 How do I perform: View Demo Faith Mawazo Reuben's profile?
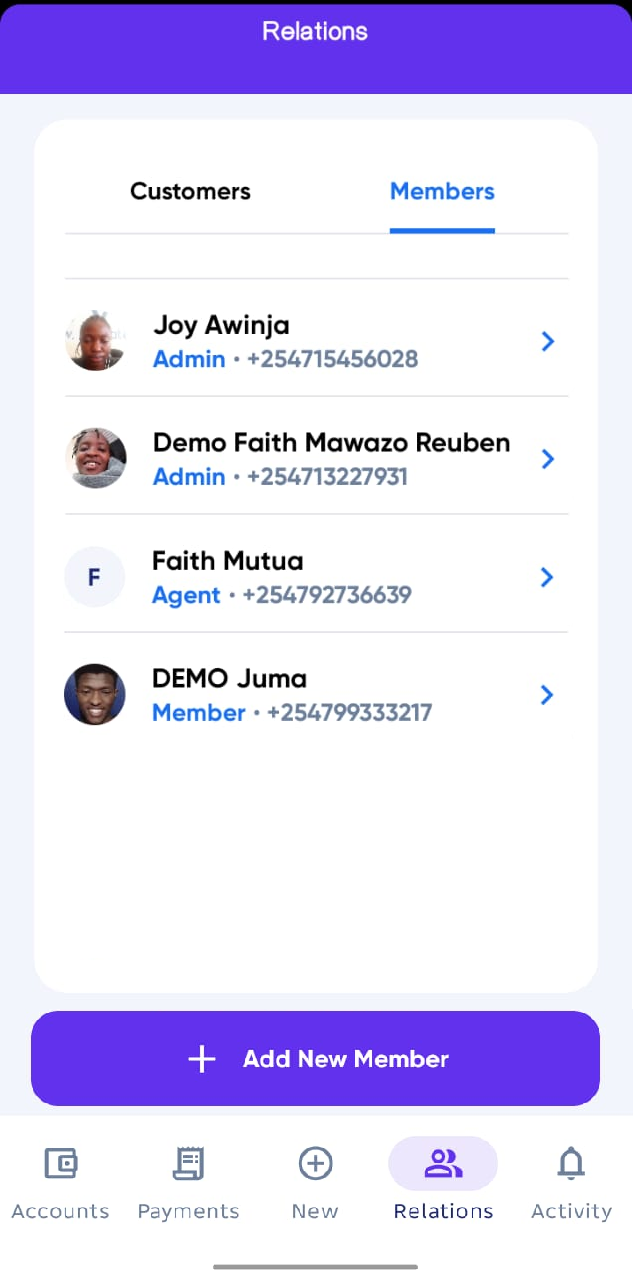point(316,459)
